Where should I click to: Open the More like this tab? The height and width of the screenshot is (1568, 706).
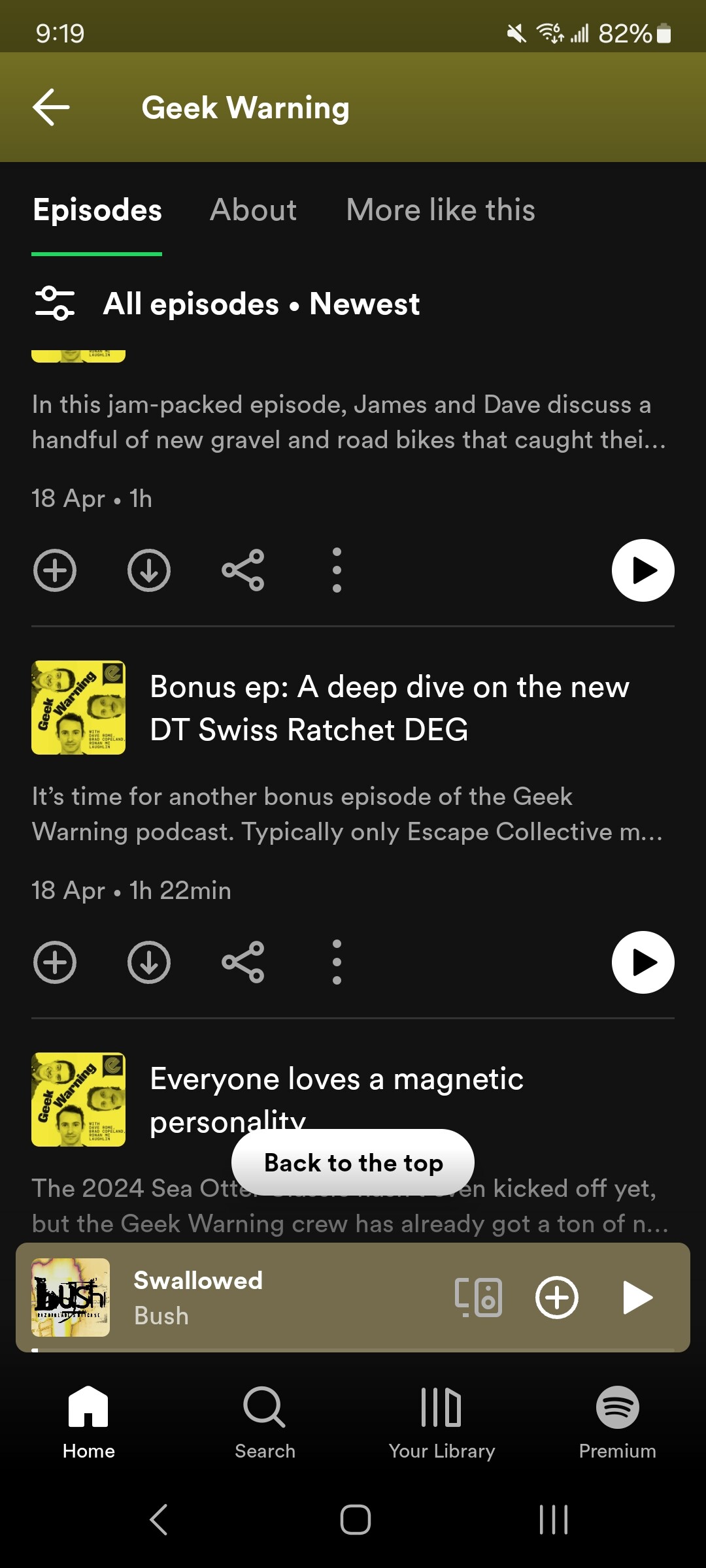pos(441,210)
